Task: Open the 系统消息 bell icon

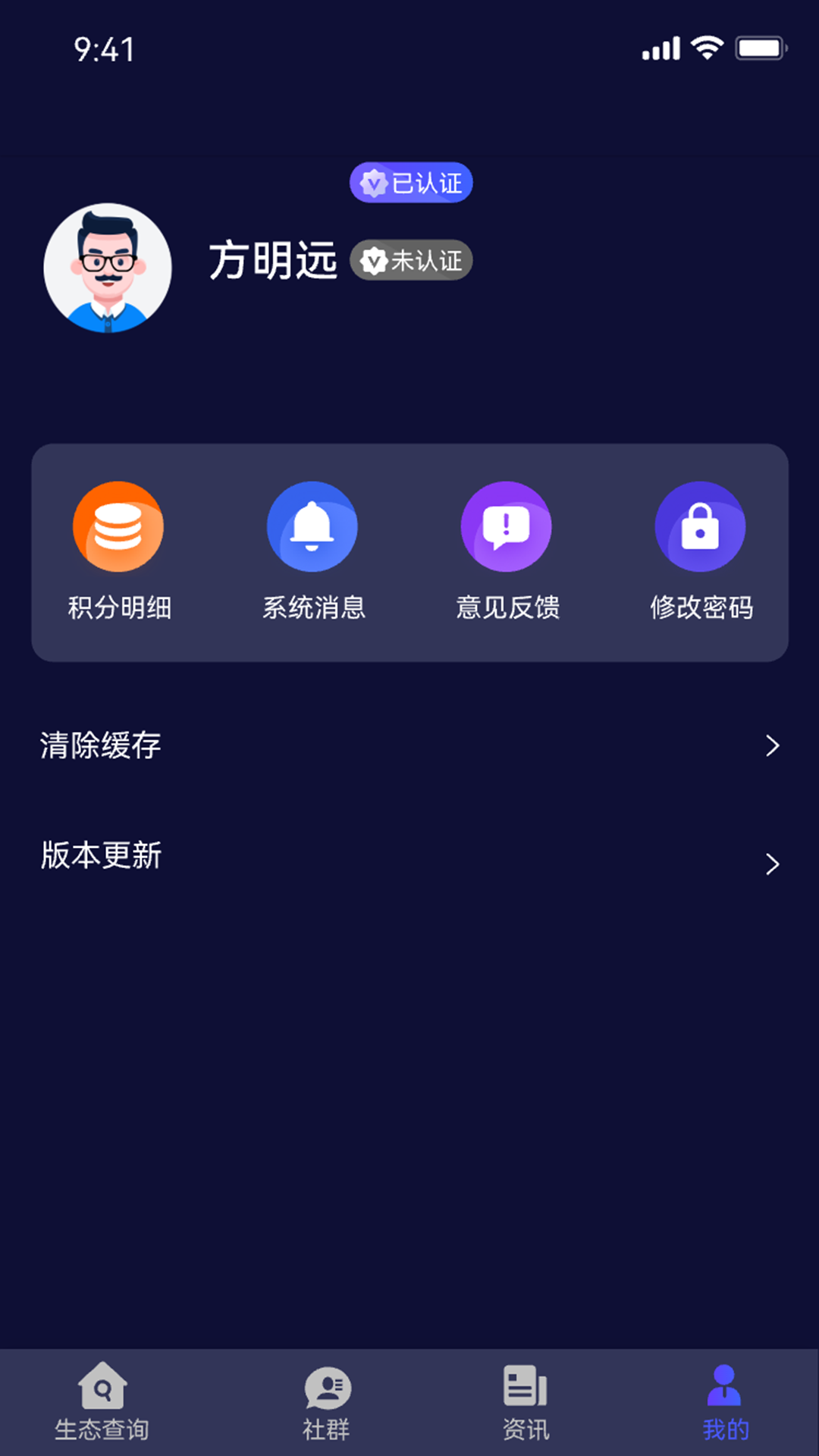Action: click(x=312, y=526)
